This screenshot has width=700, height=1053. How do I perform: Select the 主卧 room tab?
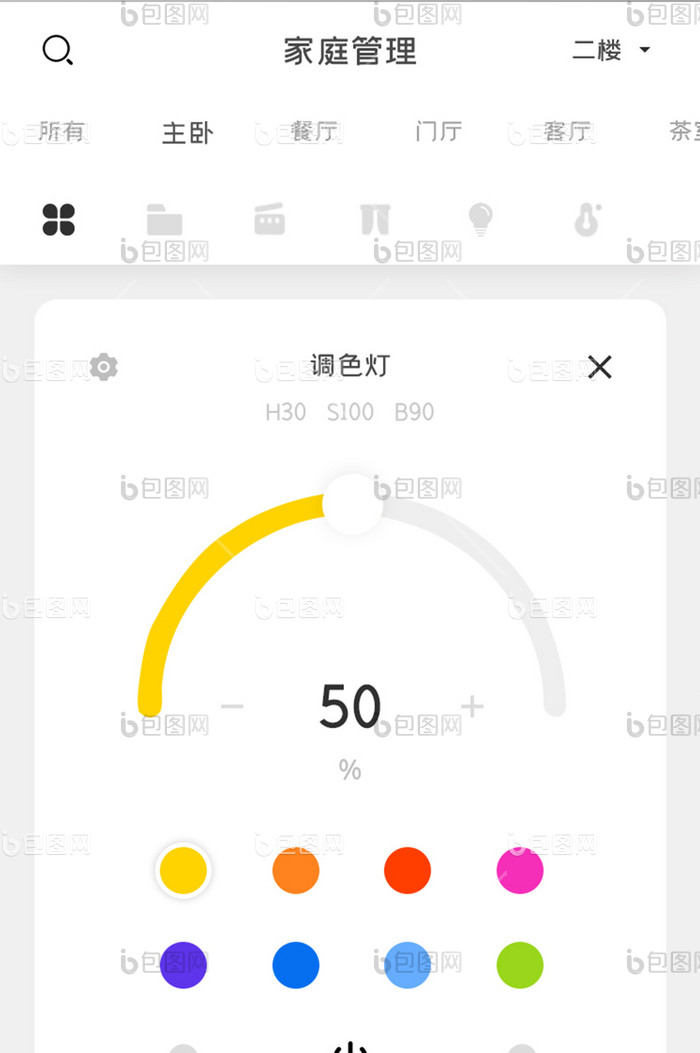[x=187, y=132]
